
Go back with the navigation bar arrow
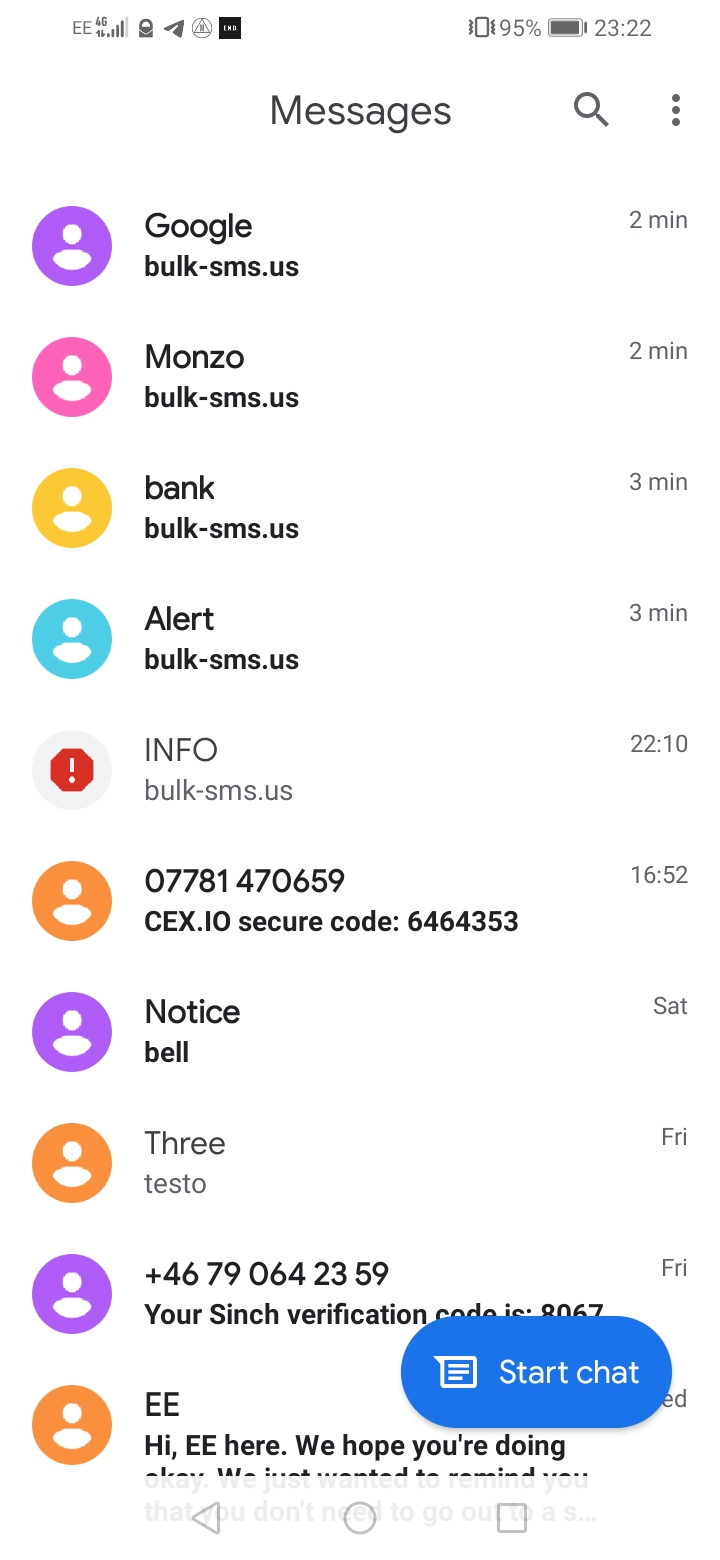pos(206,1518)
